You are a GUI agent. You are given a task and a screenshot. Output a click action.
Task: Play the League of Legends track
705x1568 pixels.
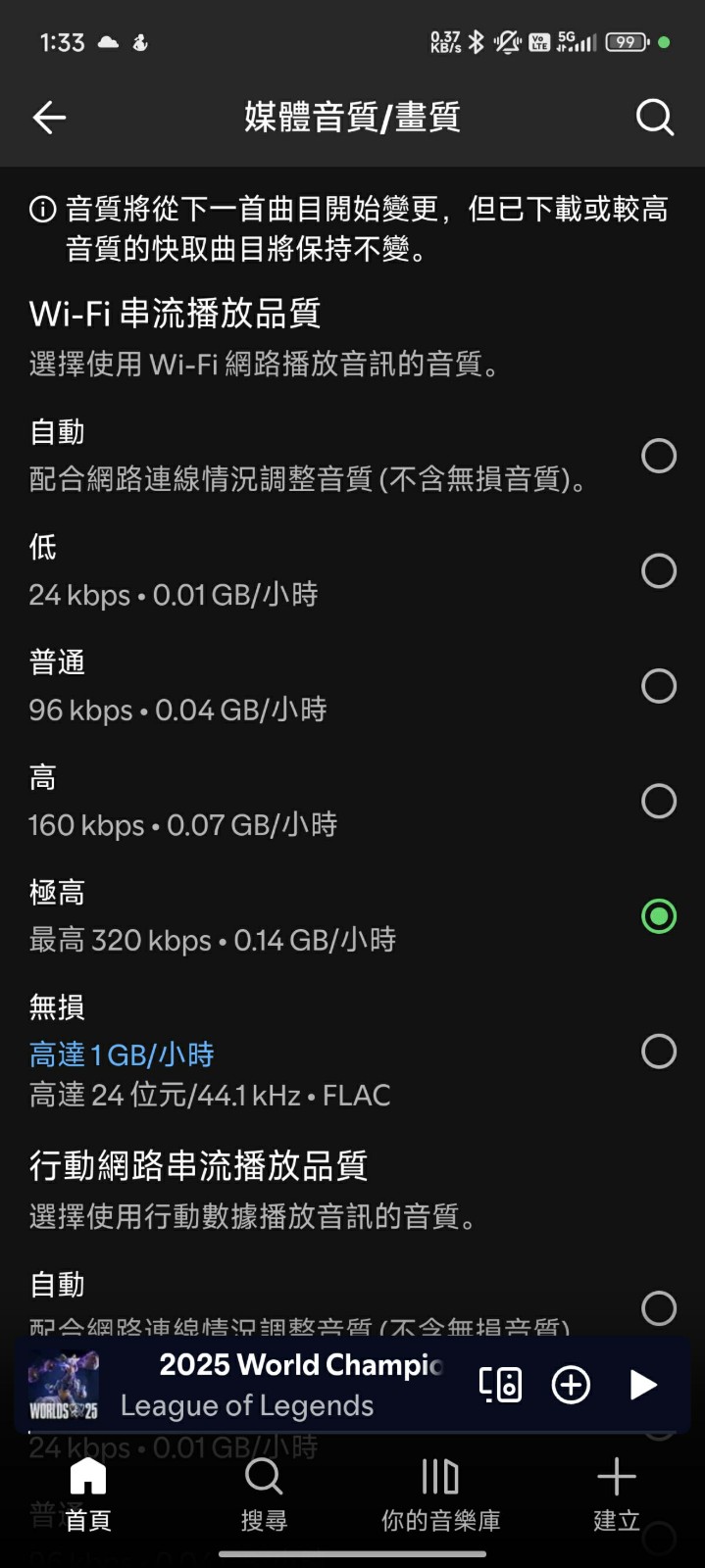coord(642,1385)
